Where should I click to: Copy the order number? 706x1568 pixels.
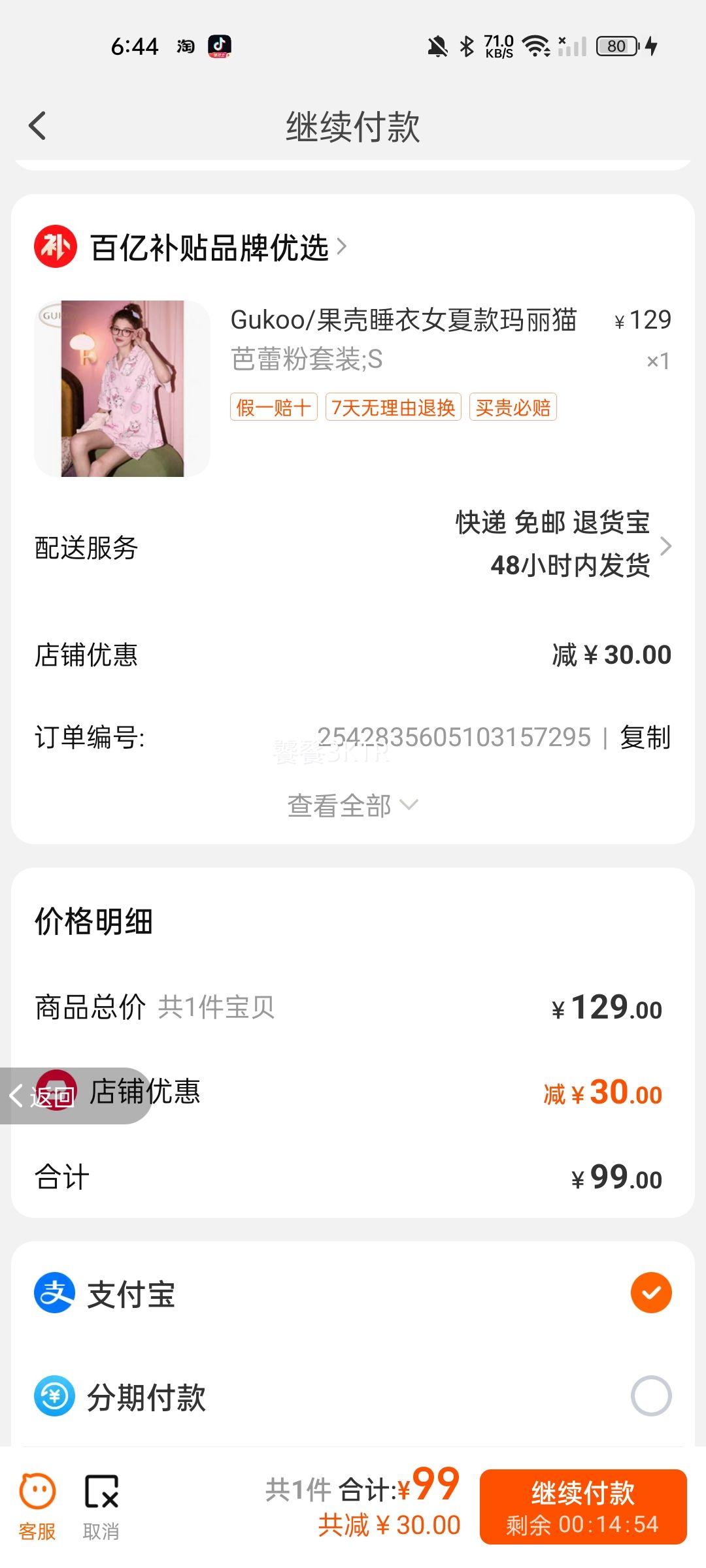pos(645,738)
